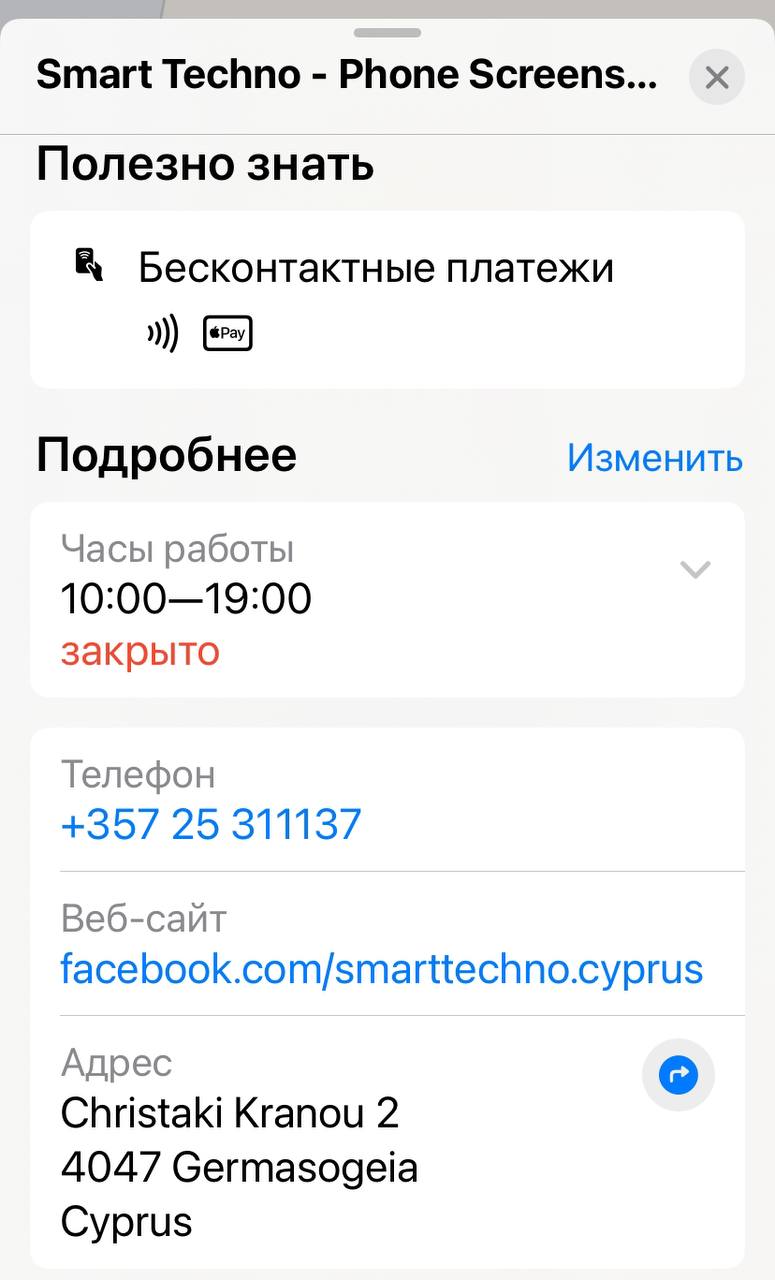The height and width of the screenshot is (1280, 775).
Task: Share the address with the arrow icon
Action: (x=678, y=1076)
